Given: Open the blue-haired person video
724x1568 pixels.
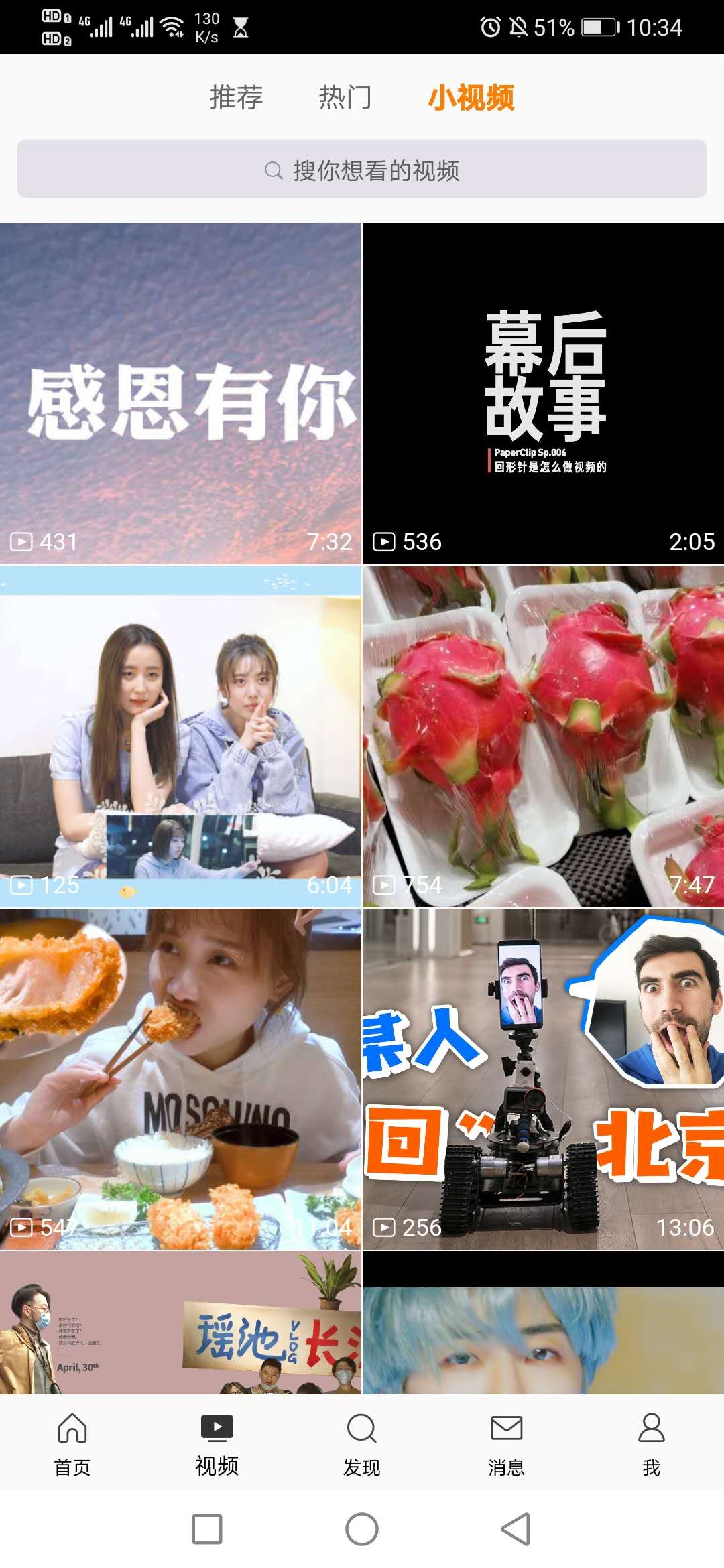Looking at the screenshot, I should click(x=543, y=1323).
